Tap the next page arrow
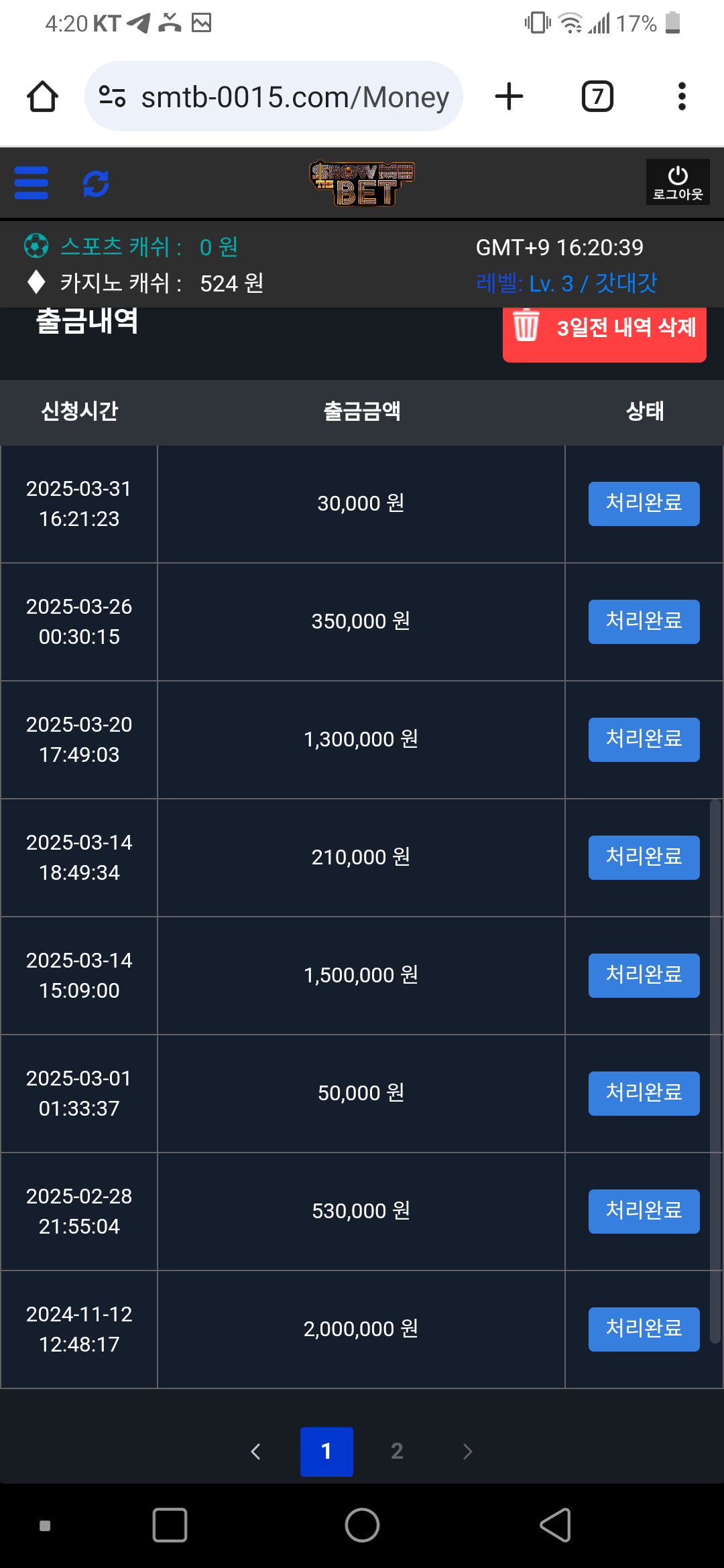This screenshot has height=1568, width=724. click(467, 1451)
